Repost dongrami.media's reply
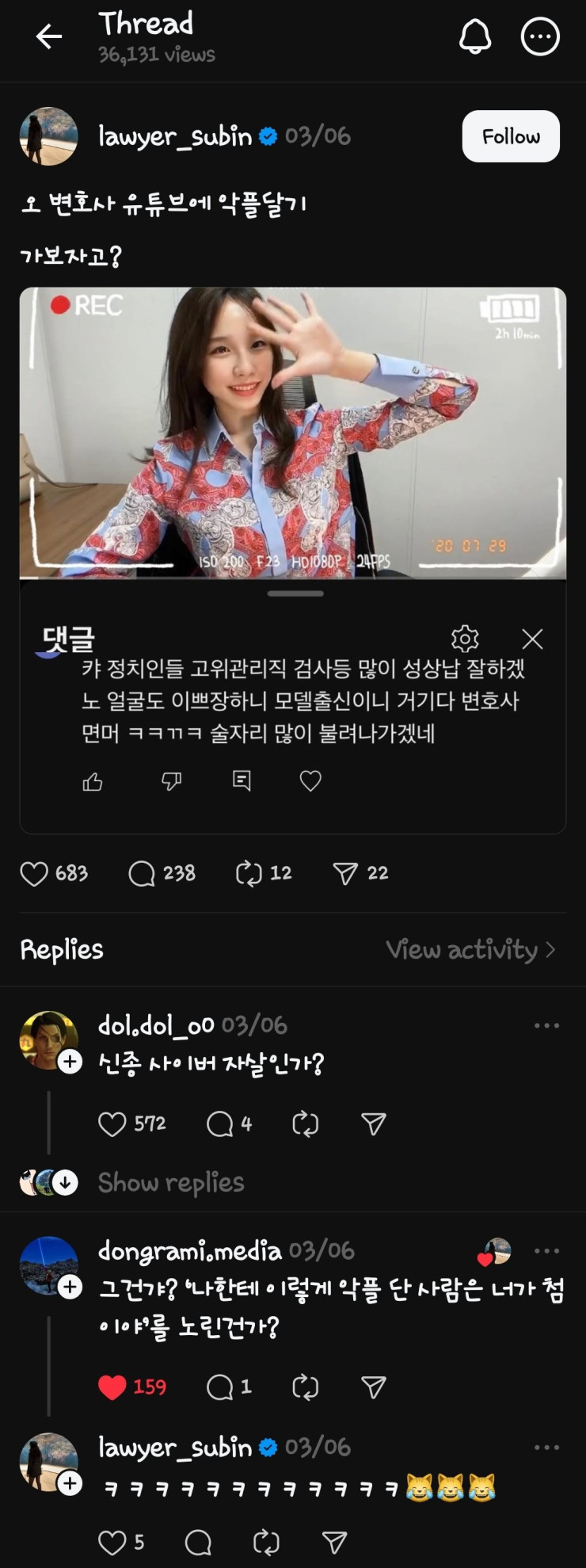 coord(305,1387)
